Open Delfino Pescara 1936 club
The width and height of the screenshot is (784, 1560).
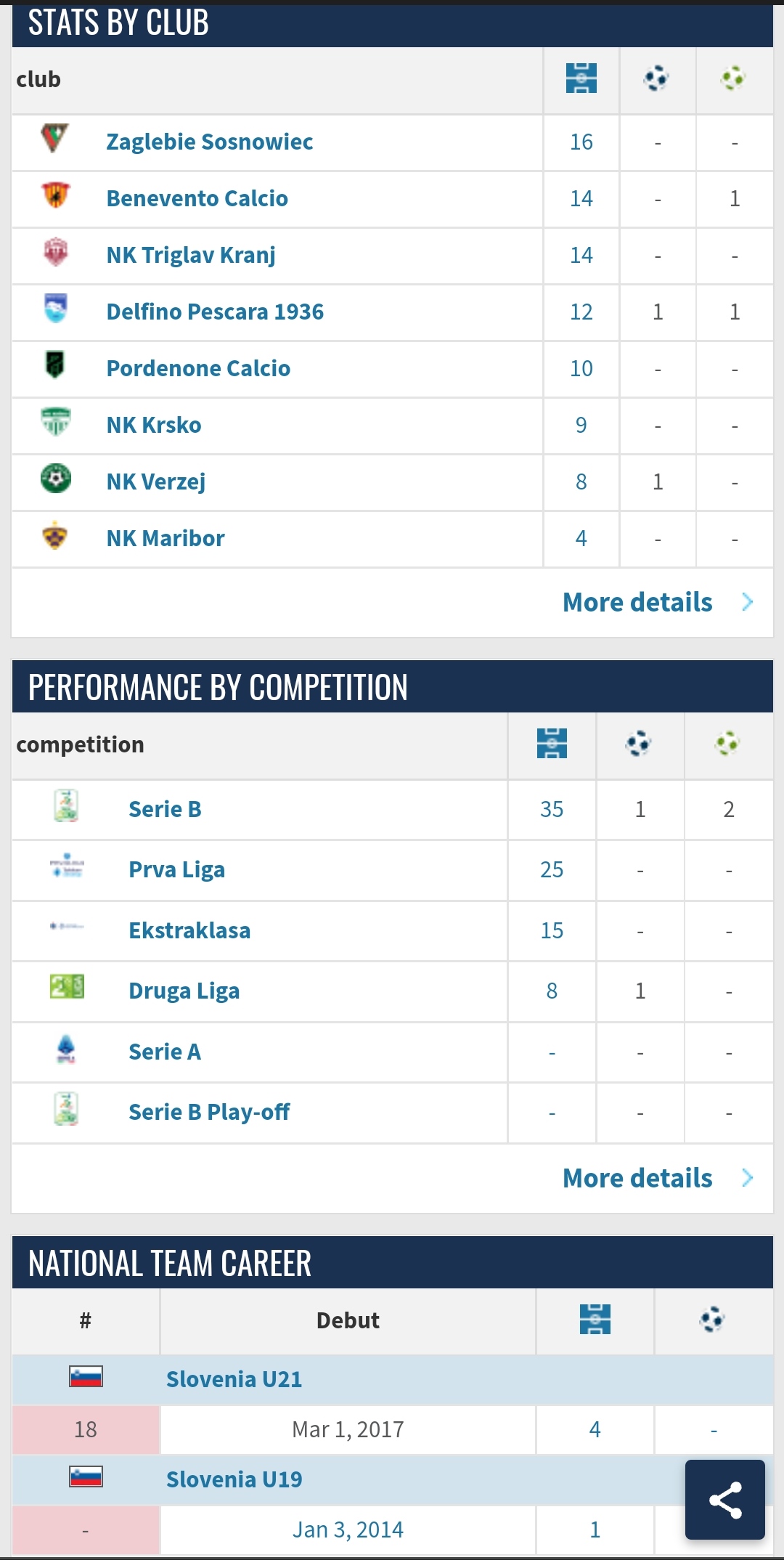tap(215, 312)
